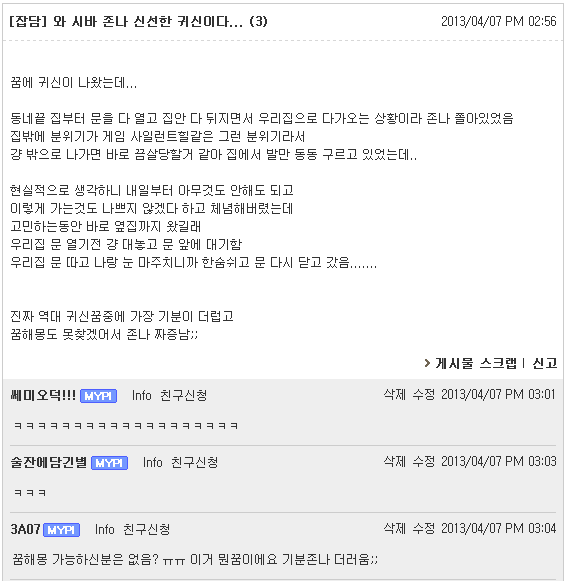View Info for commenter 술잔에담긴별
Image resolution: width=566 pixels, height=581 pixels.
[153, 463]
